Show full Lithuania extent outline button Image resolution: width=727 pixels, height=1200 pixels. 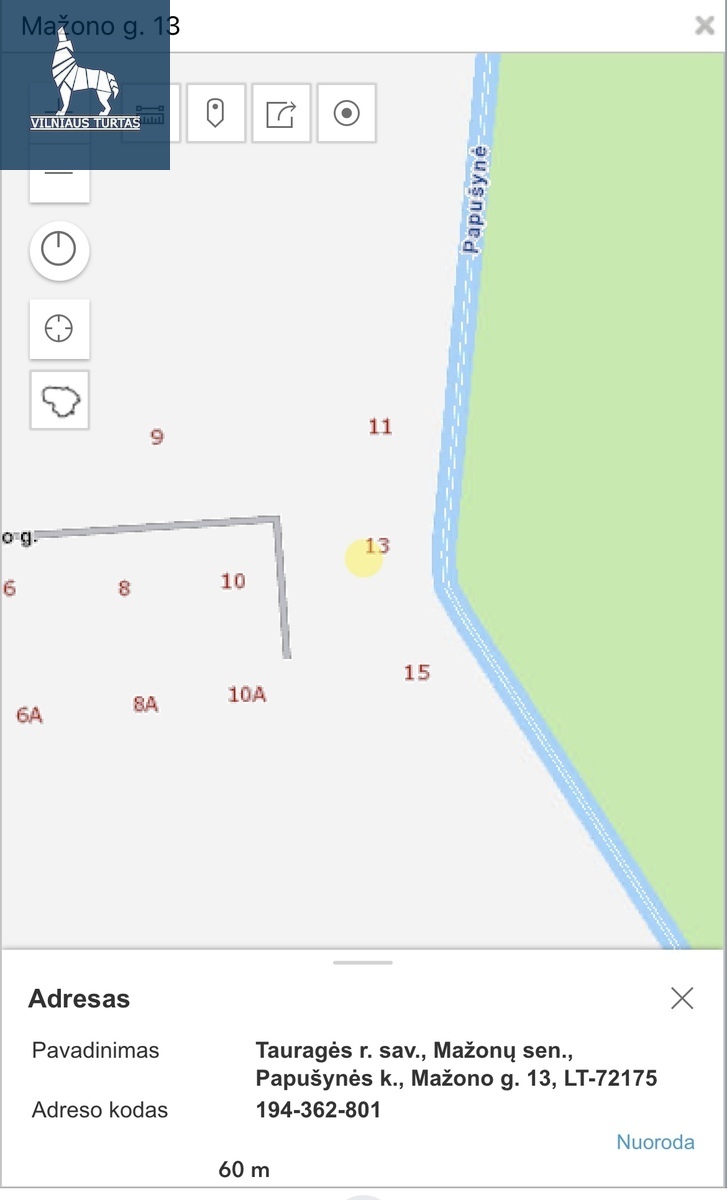click(x=60, y=400)
